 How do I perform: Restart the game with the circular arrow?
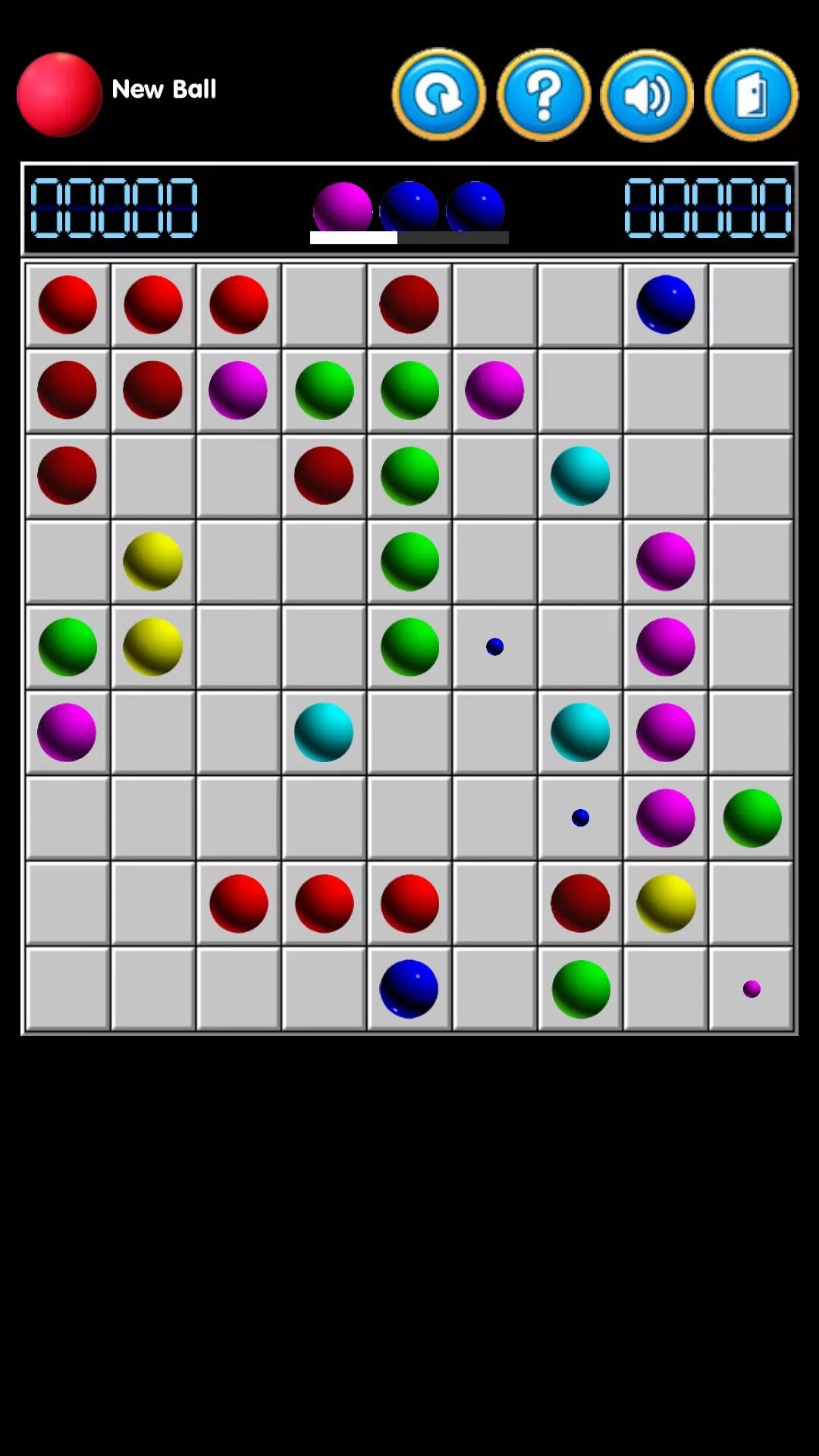point(439,95)
